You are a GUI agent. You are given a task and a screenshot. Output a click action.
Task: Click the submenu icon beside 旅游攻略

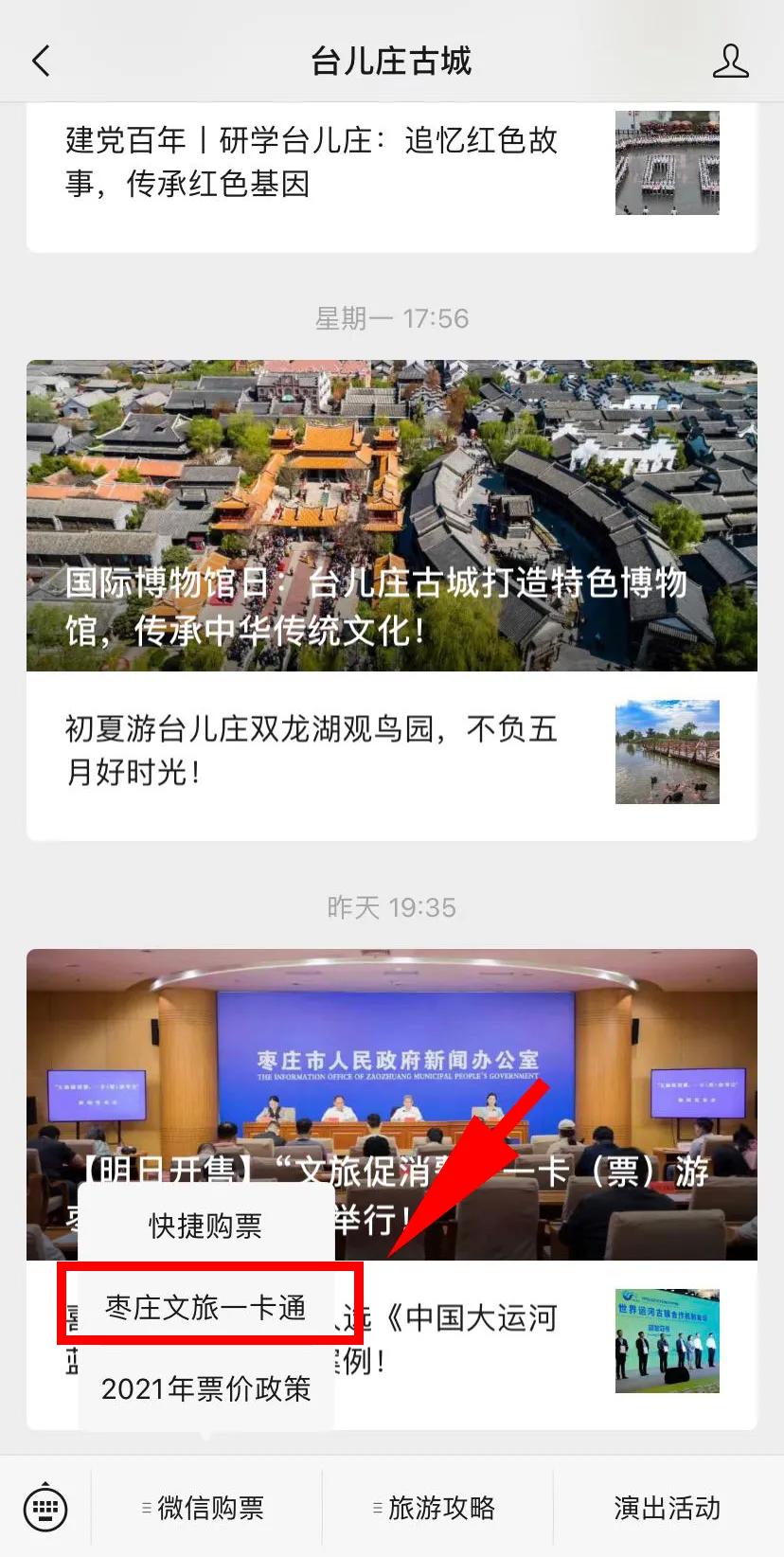[x=376, y=1509]
